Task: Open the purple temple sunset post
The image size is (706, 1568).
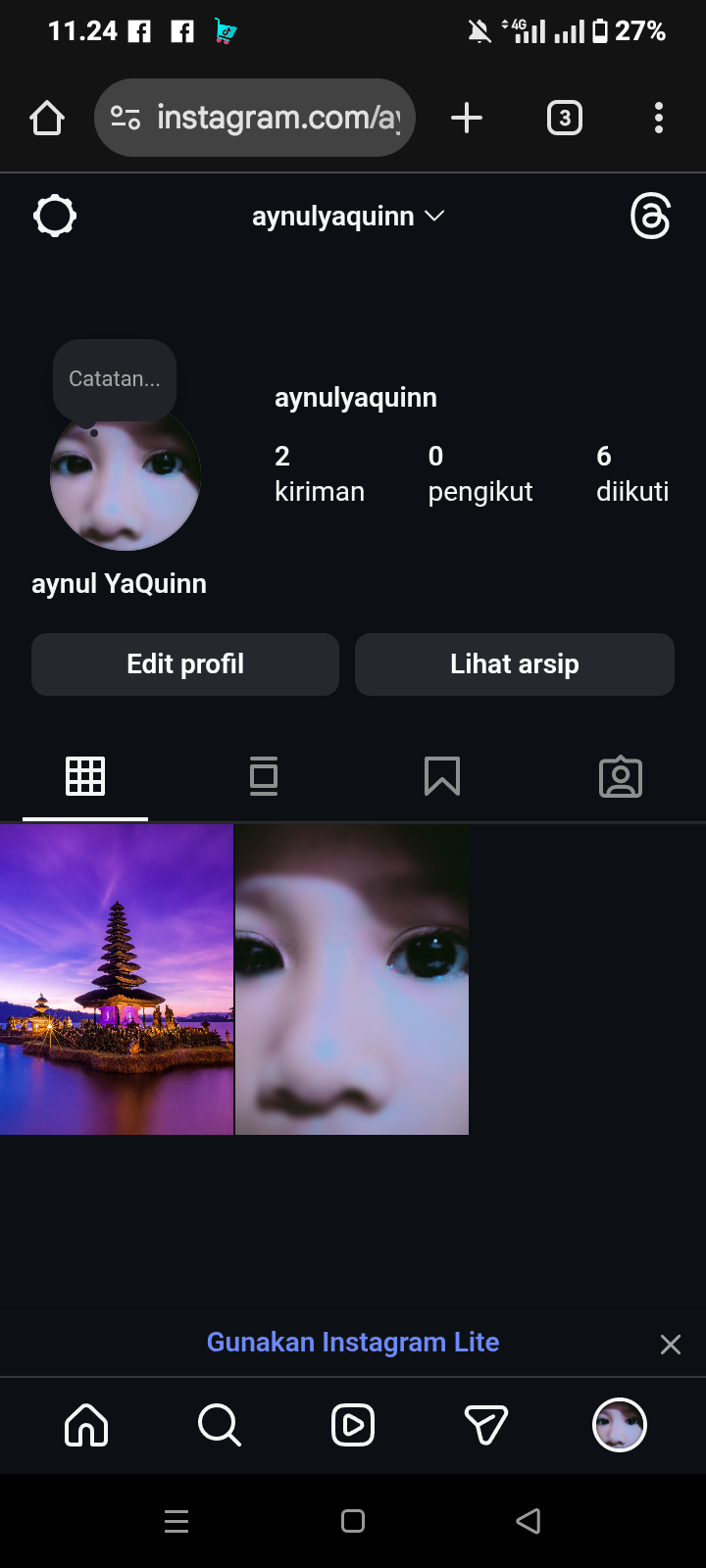Action: click(117, 980)
